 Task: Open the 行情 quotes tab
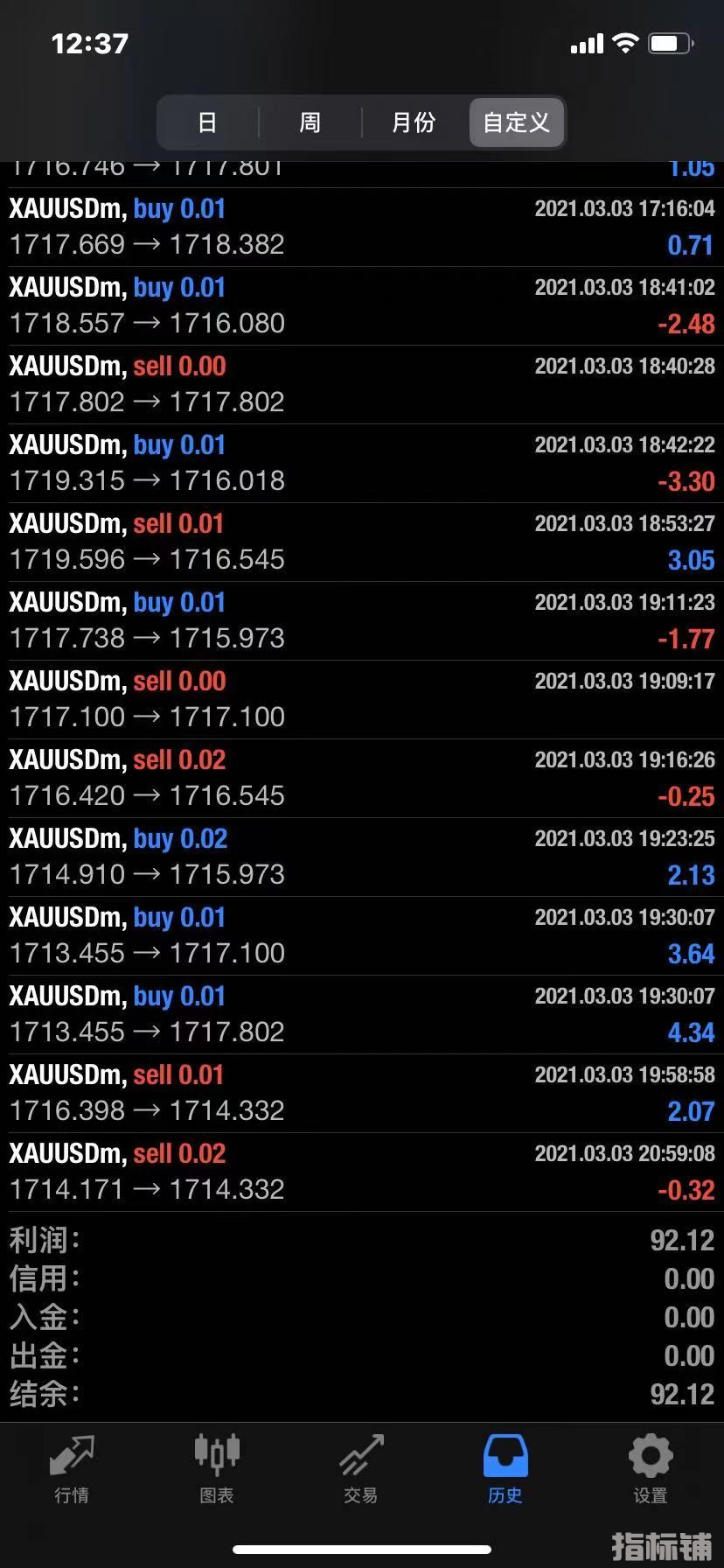tap(72, 1470)
